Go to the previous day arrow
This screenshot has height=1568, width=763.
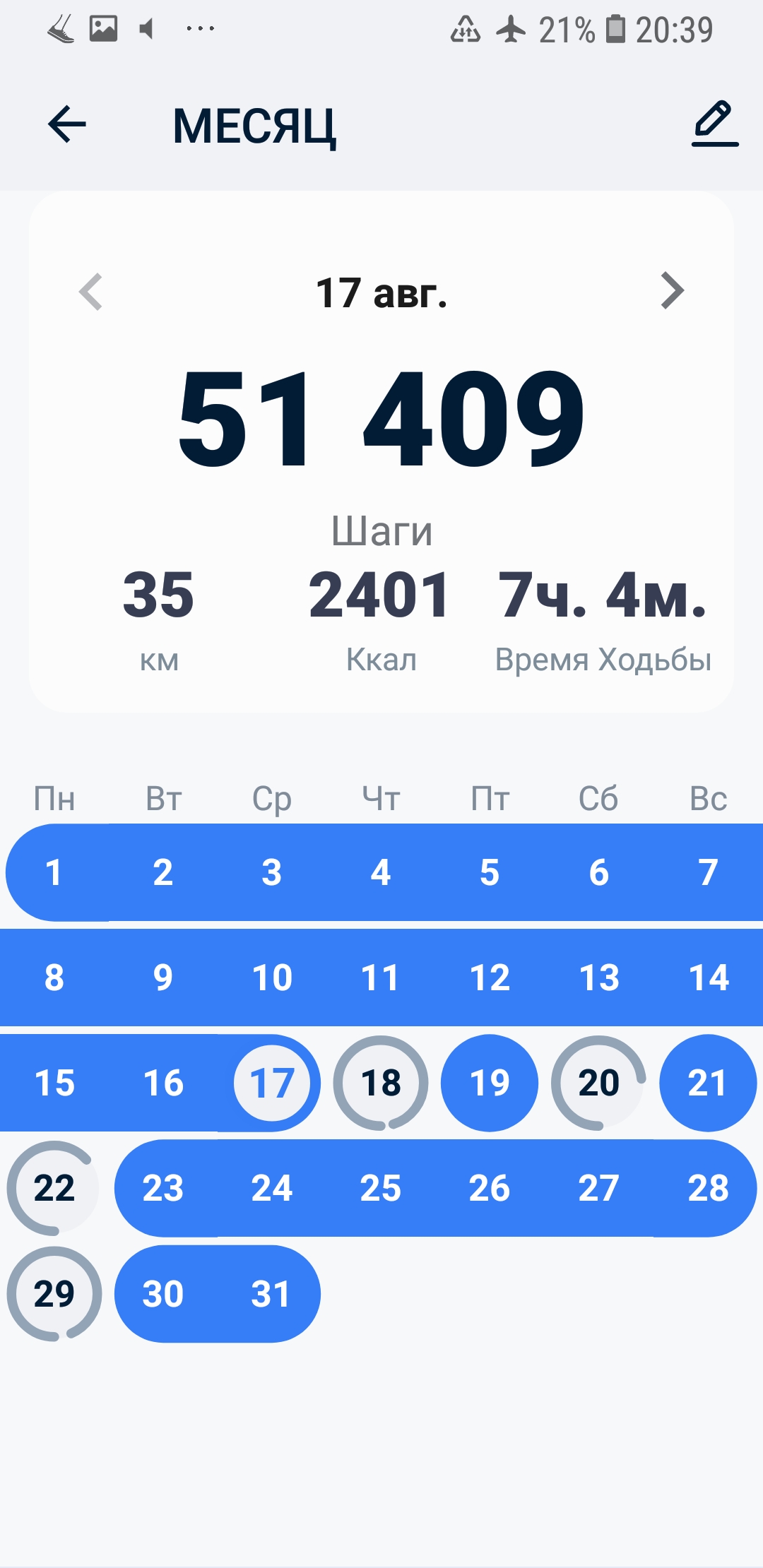(91, 291)
